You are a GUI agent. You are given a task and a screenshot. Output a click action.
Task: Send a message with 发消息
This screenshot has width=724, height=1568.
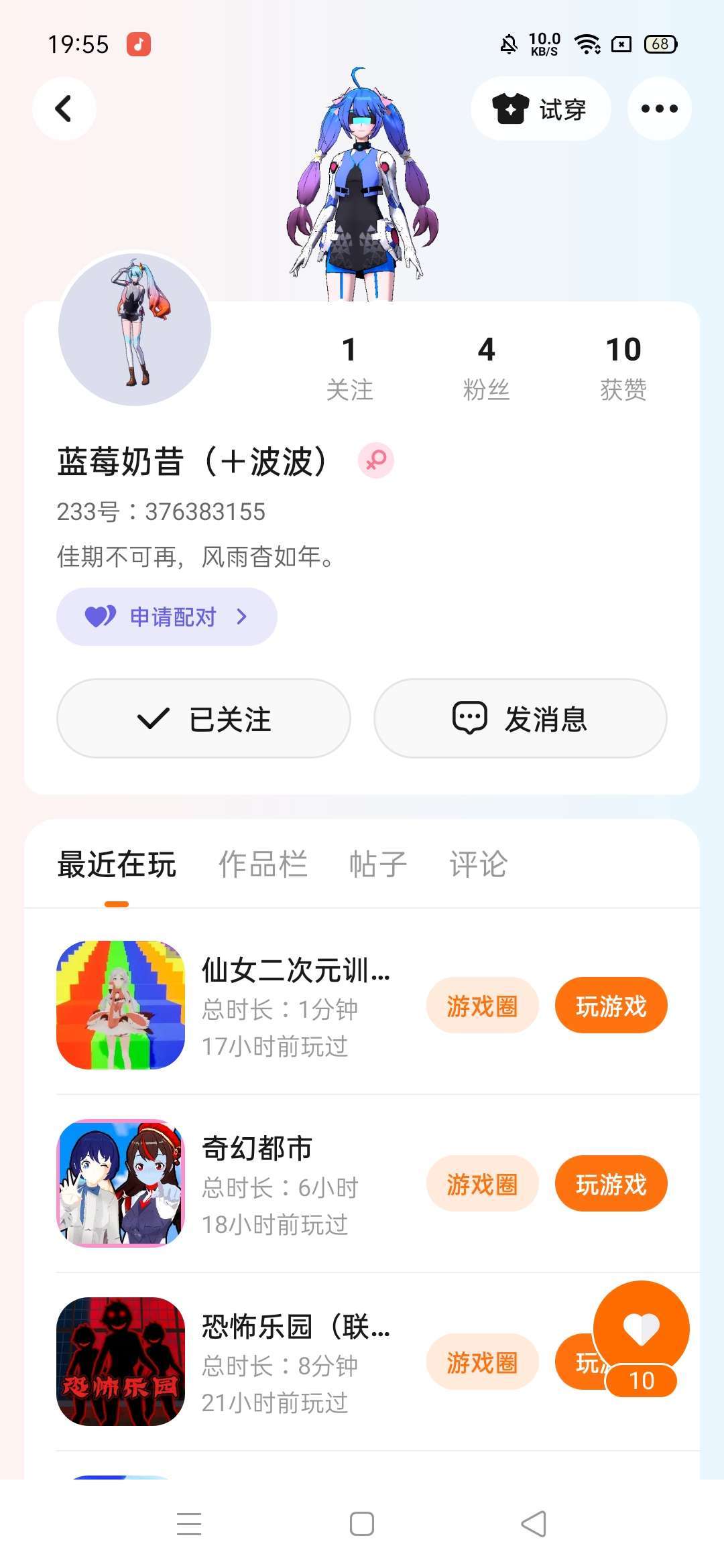[520, 718]
